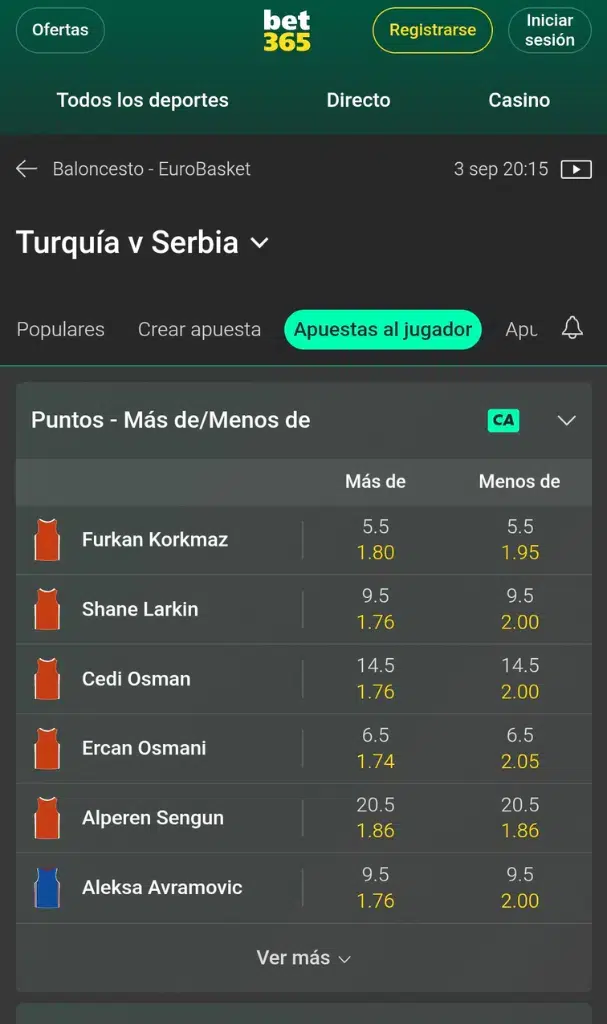This screenshot has width=607, height=1024.
Task: Select the Apuestas al jugador tab
Action: pos(383,329)
